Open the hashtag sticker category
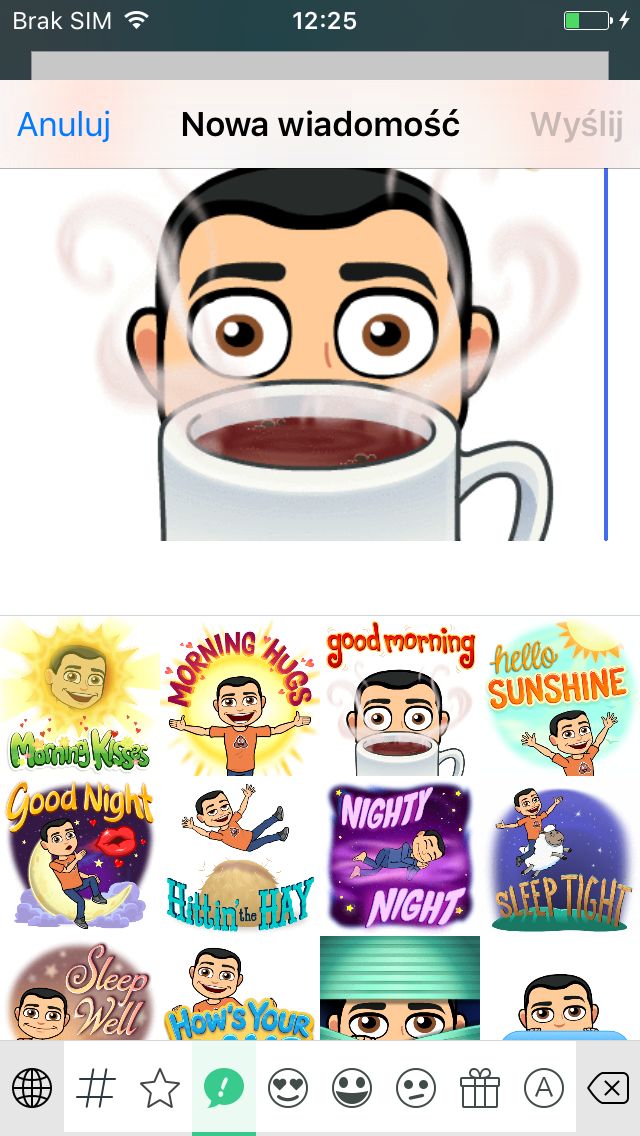Image resolution: width=640 pixels, height=1136 pixels. pyautogui.click(x=96, y=1087)
